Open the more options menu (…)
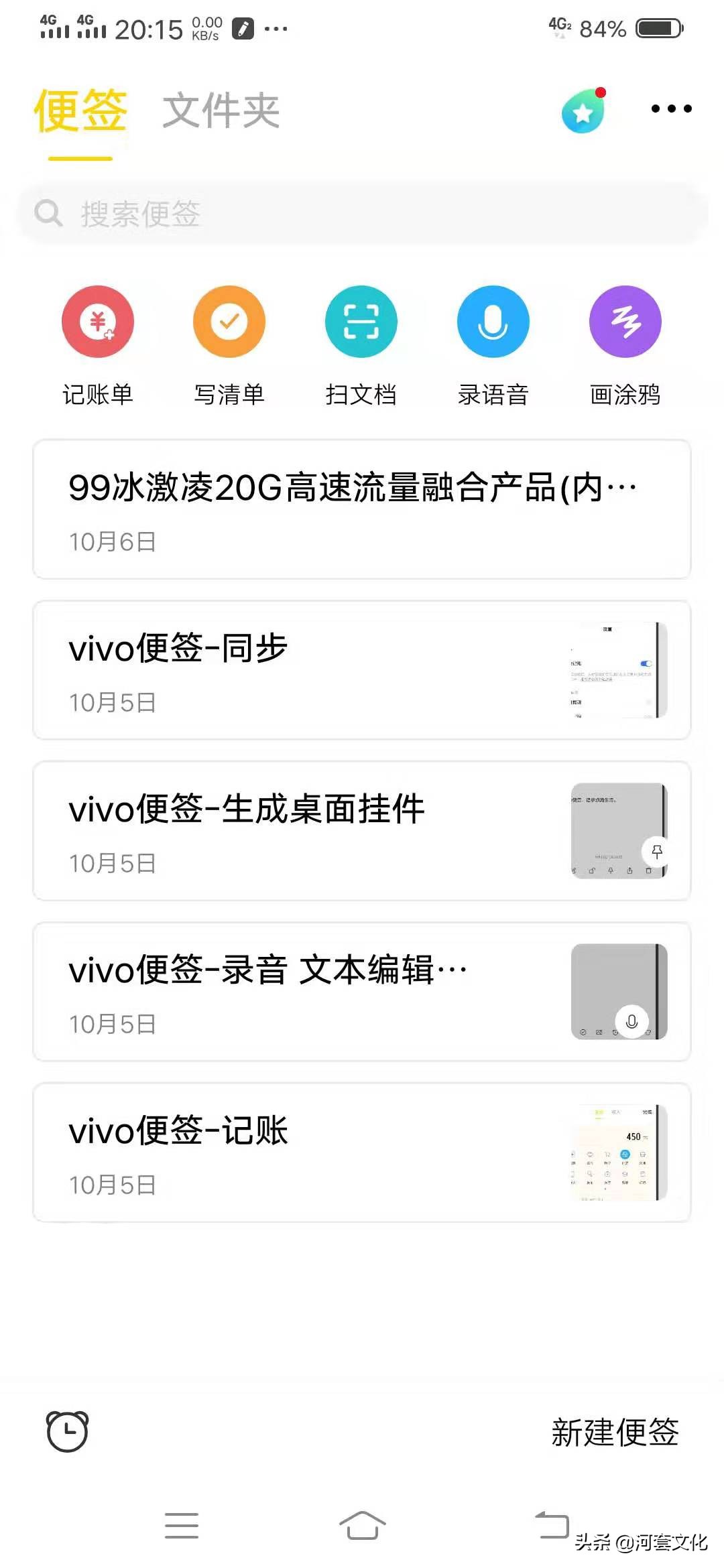The height and width of the screenshot is (1568, 724). pos(670,109)
